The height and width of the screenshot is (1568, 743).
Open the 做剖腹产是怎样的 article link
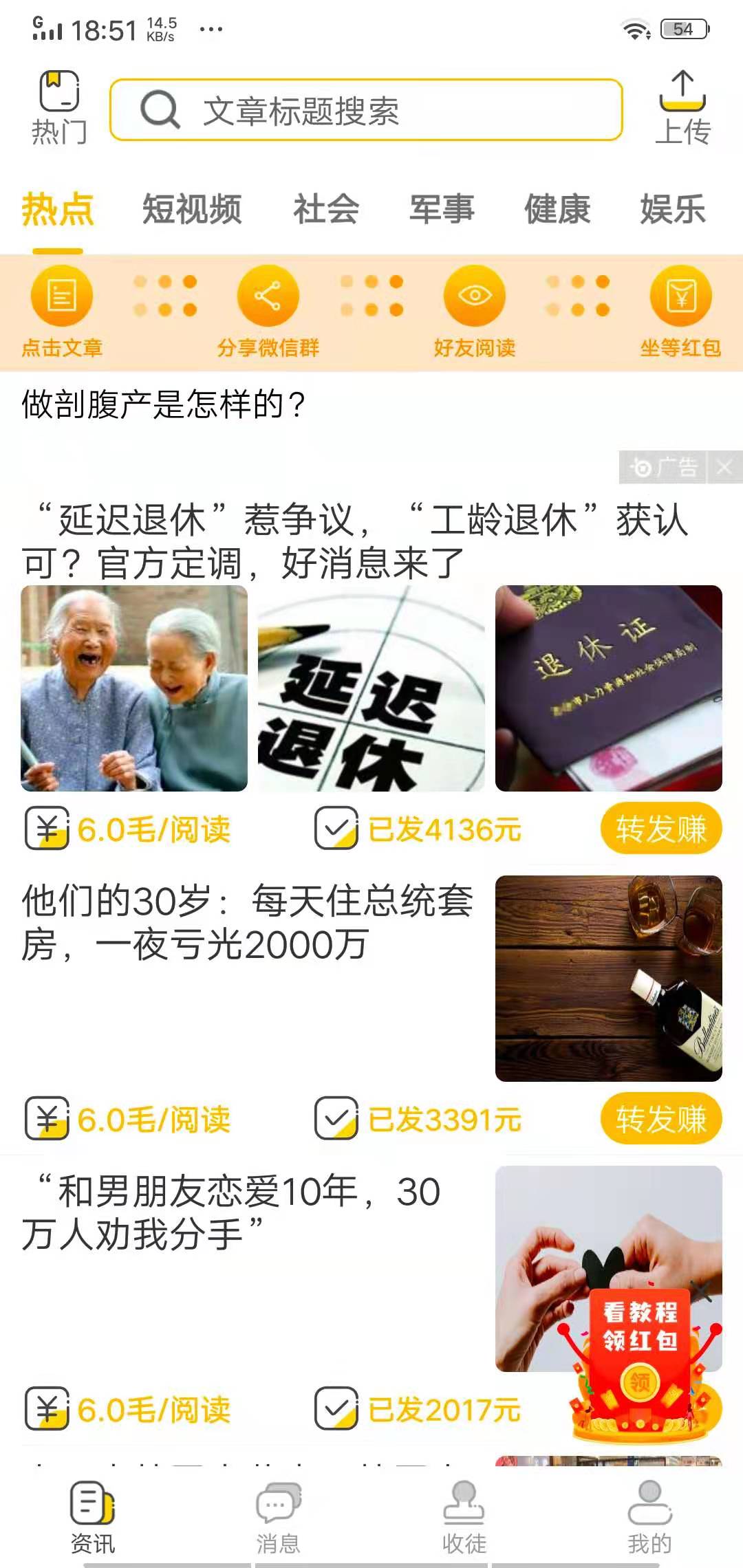point(164,403)
